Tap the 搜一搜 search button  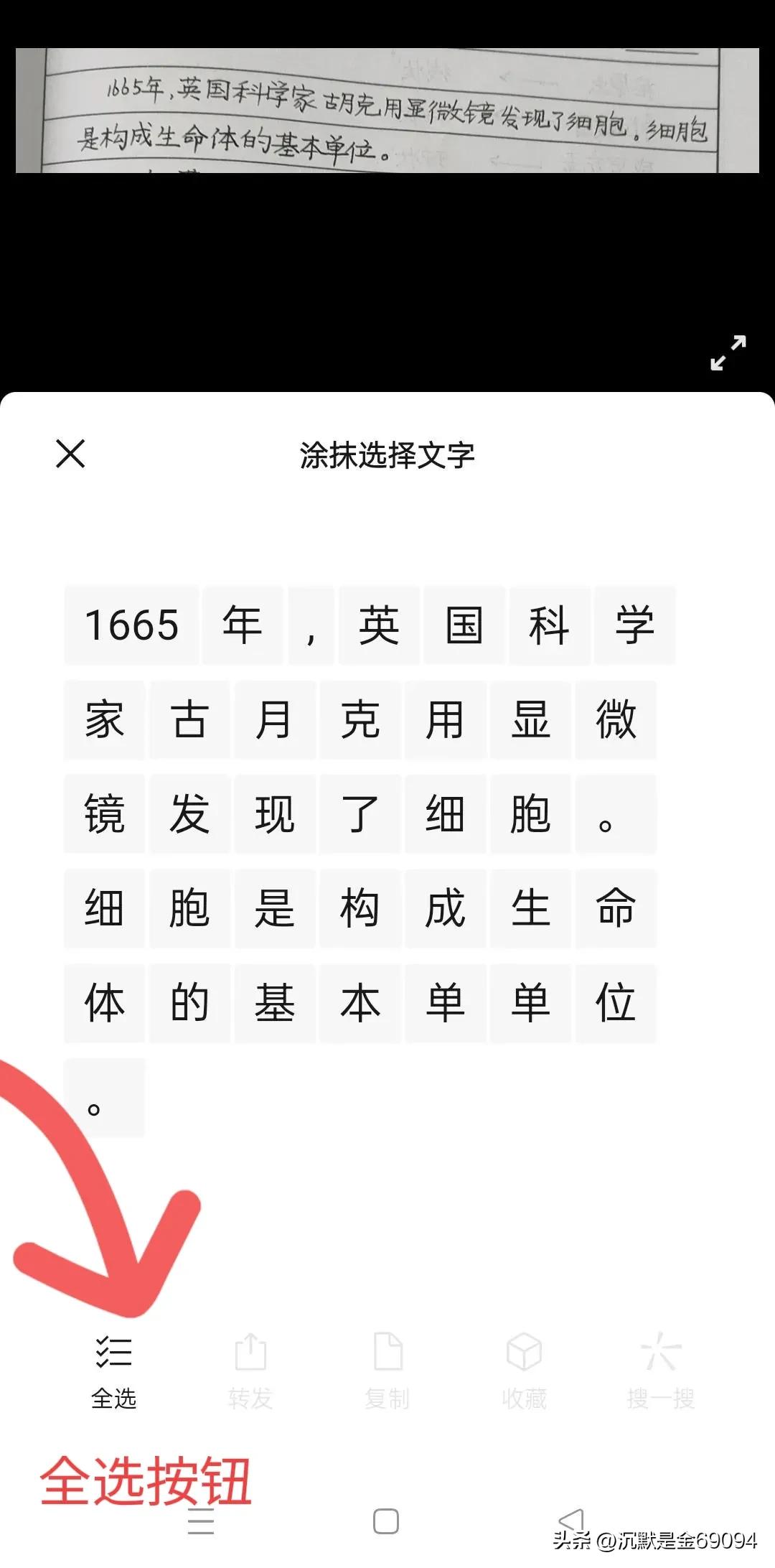(x=661, y=1373)
